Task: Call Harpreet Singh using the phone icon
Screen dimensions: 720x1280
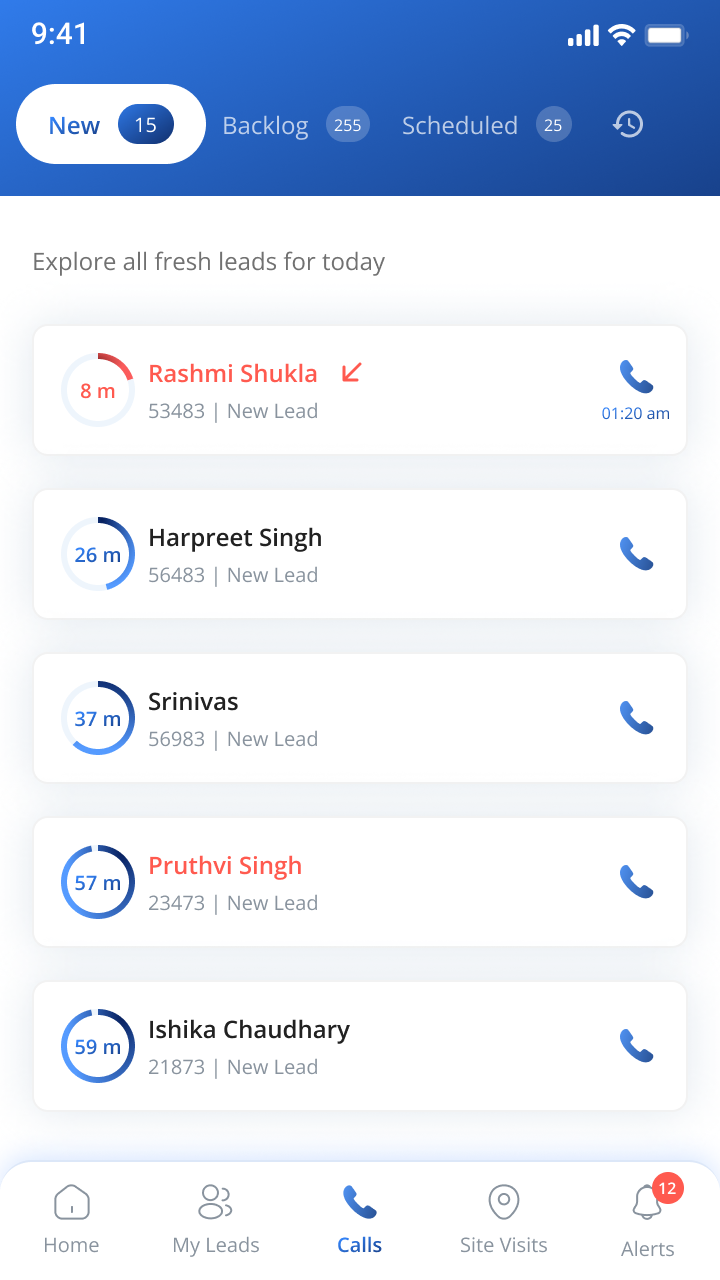Action: tap(636, 554)
